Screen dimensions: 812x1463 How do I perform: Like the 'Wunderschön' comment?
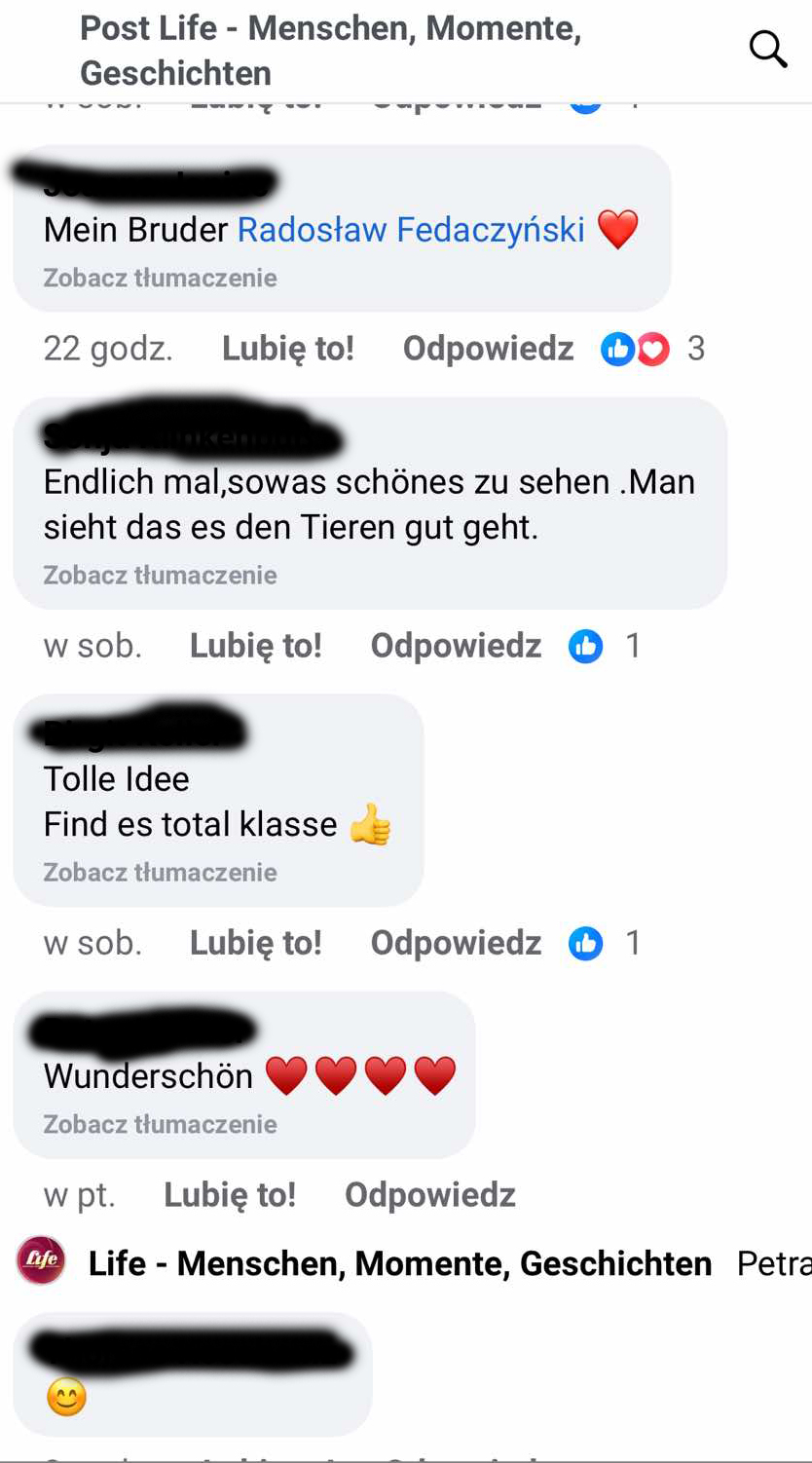point(229,1195)
